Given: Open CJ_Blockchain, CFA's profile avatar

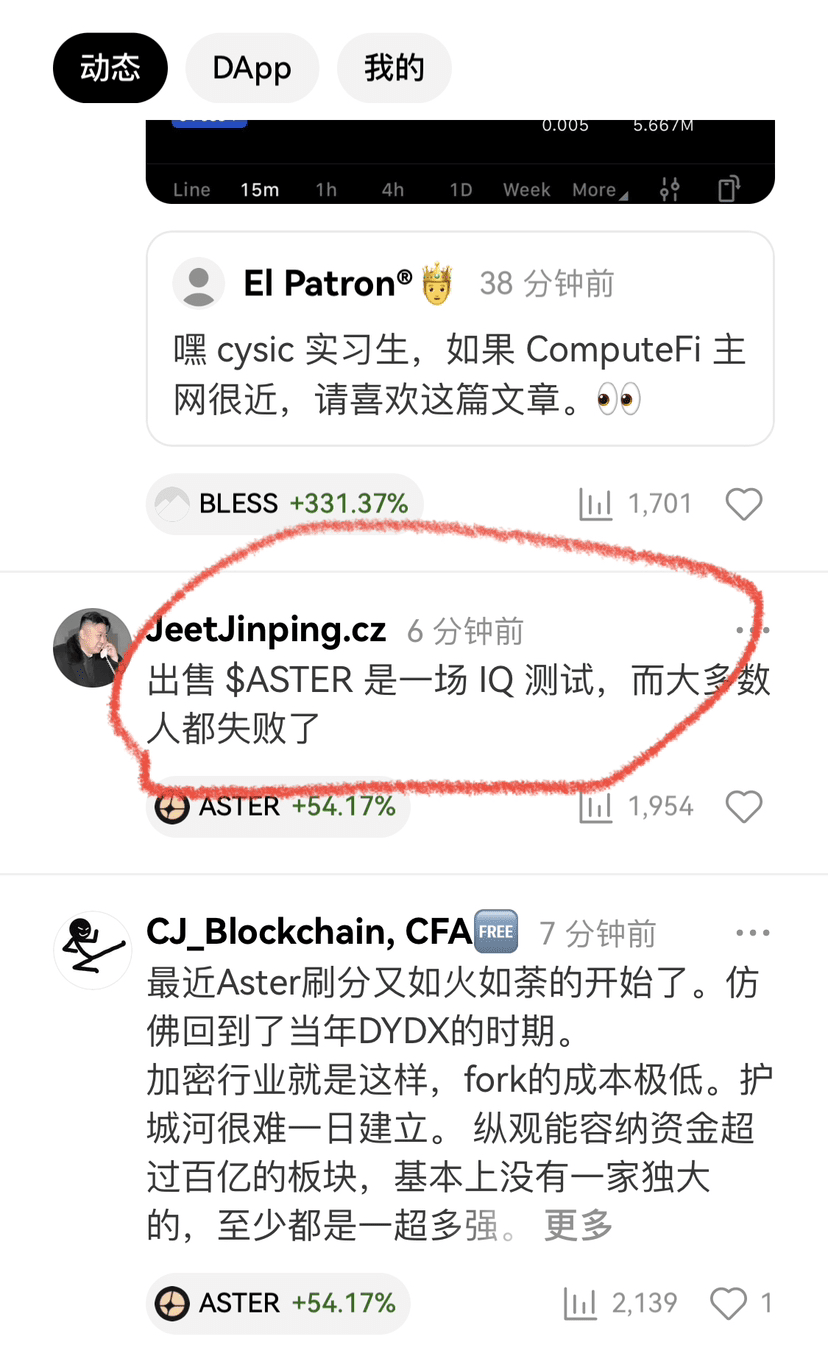Looking at the screenshot, I should click(x=92, y=950).
